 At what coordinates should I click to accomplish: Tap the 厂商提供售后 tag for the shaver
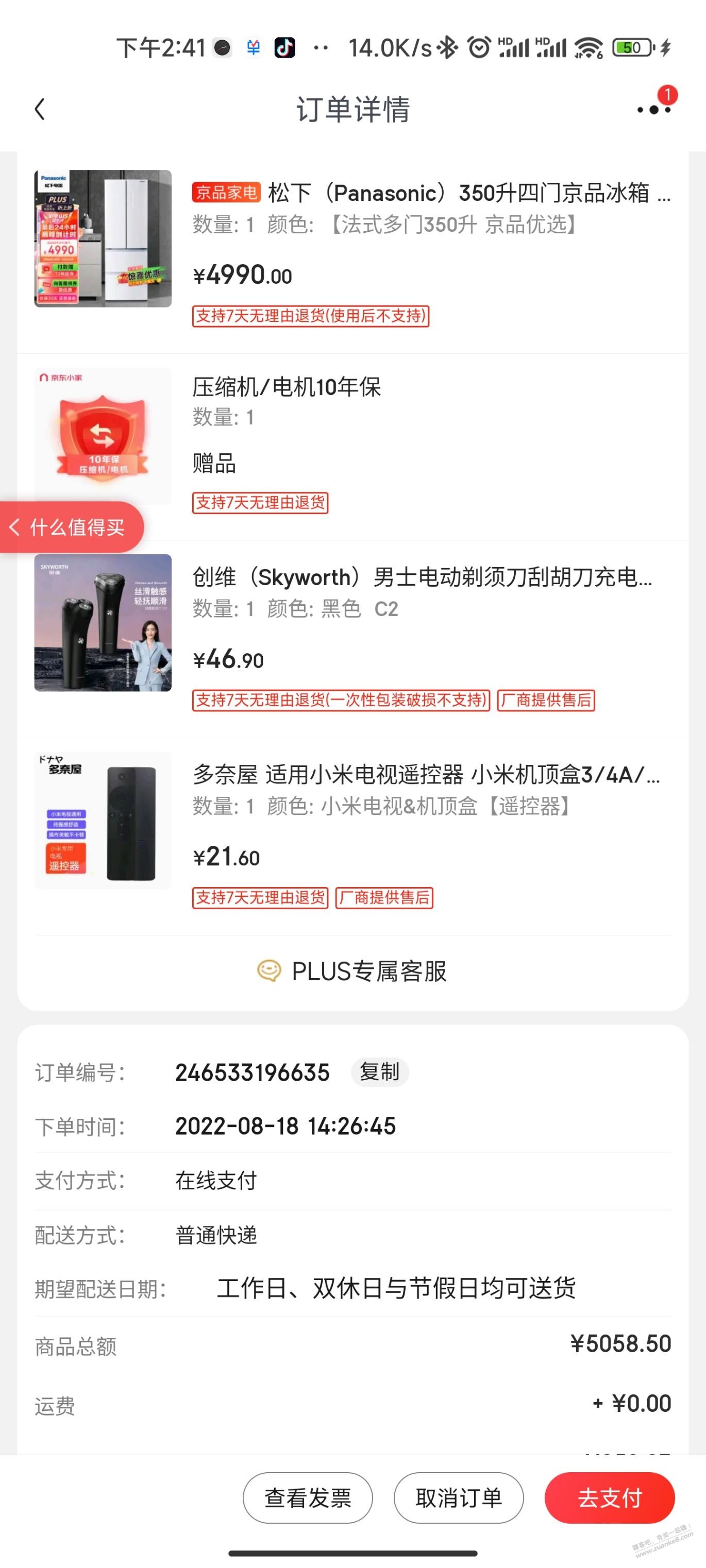(x=545, y=701)
